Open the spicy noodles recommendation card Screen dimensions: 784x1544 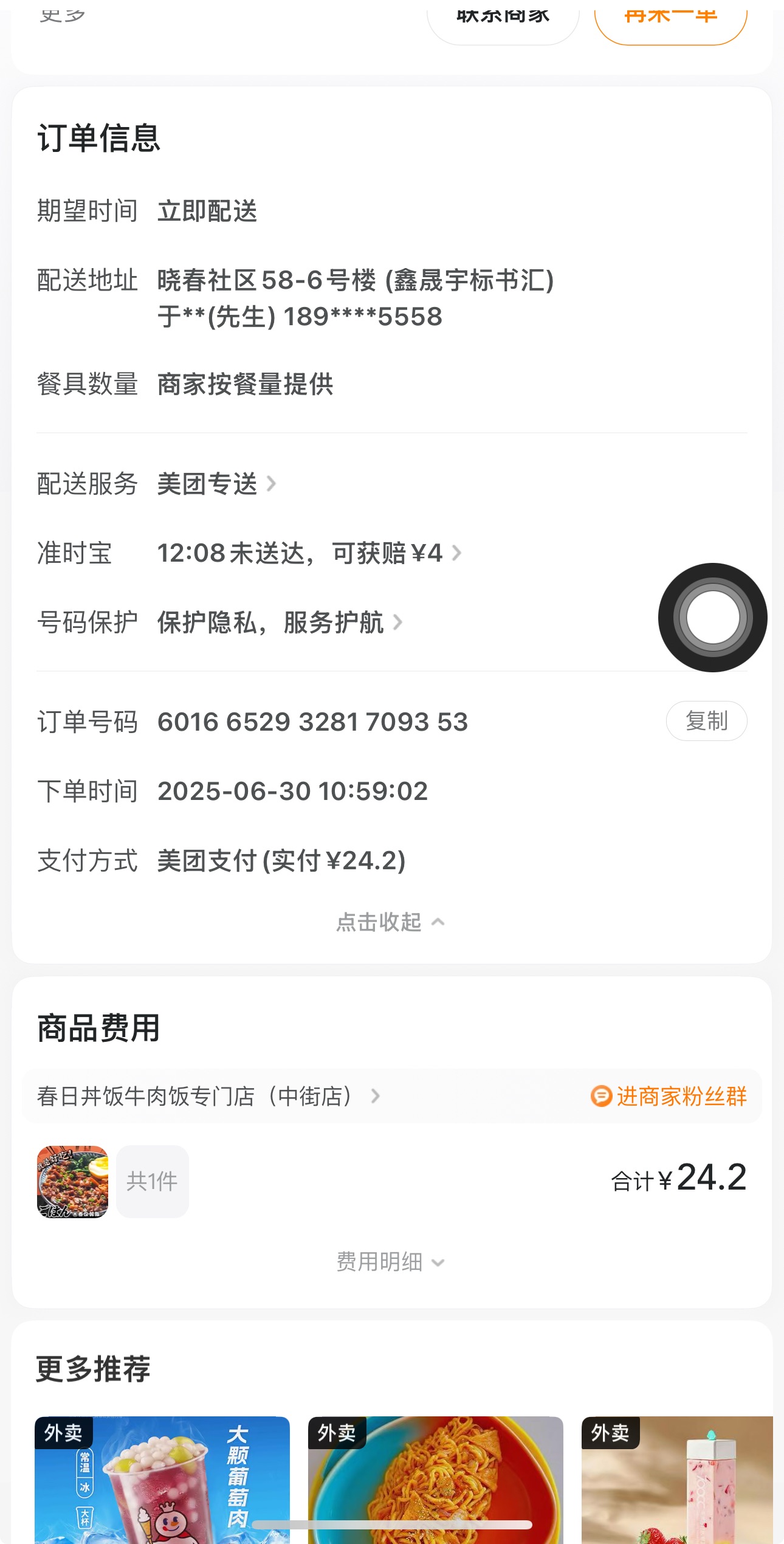click(435, 1480)
